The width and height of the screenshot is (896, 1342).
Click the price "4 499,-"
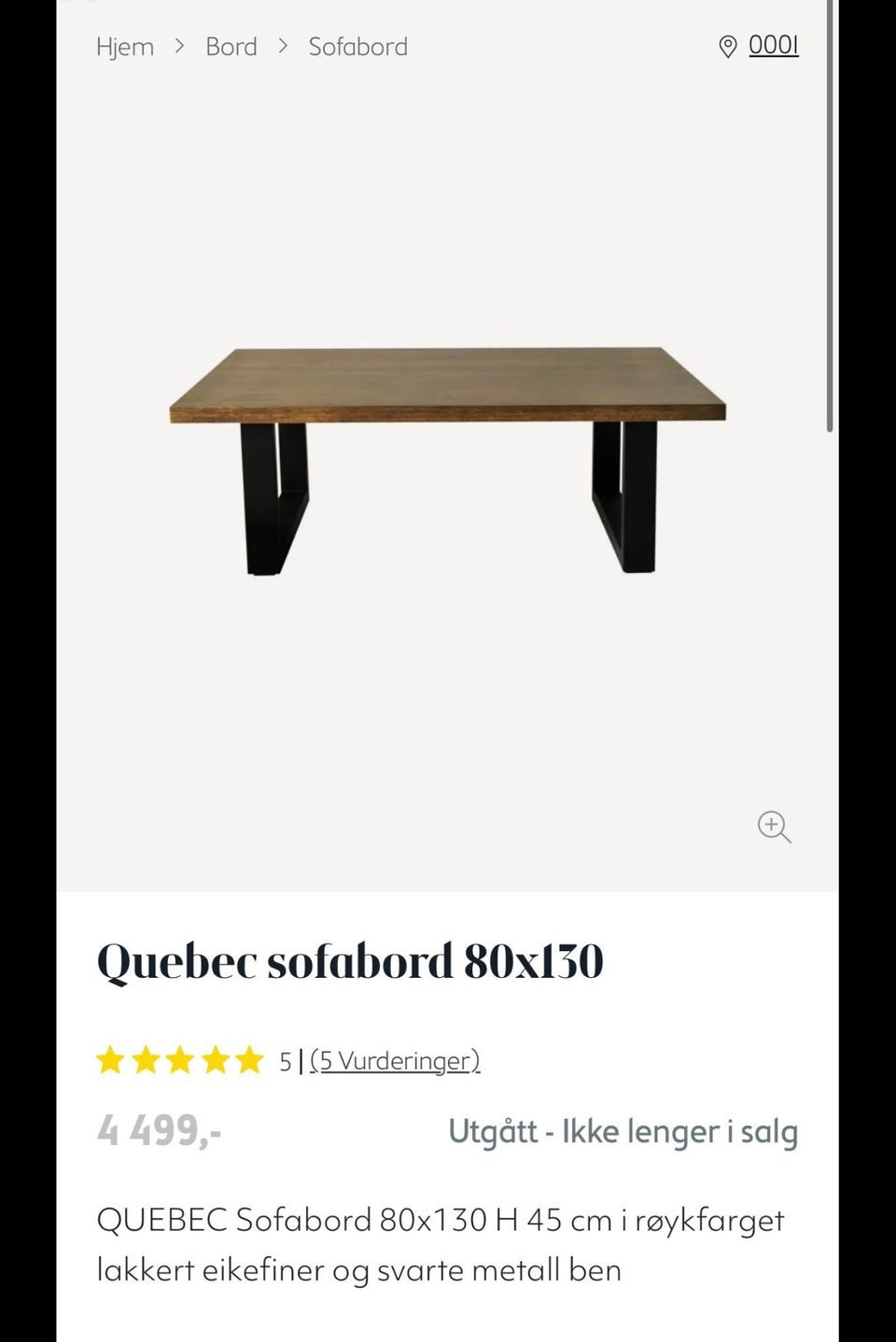pyautogui.click(x=161, y=1132)
